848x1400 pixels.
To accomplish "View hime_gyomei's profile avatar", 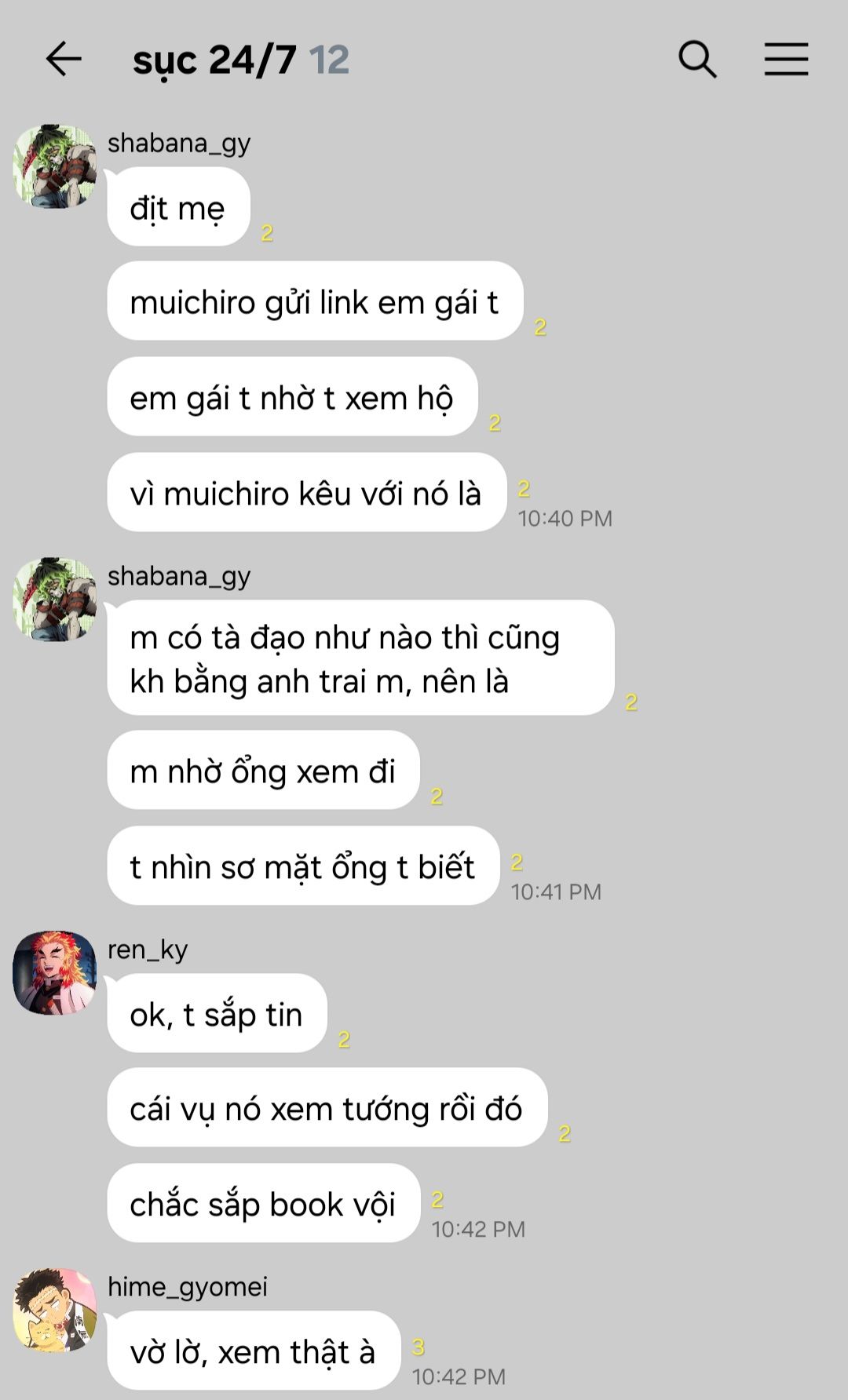I will coord(54,1309).
